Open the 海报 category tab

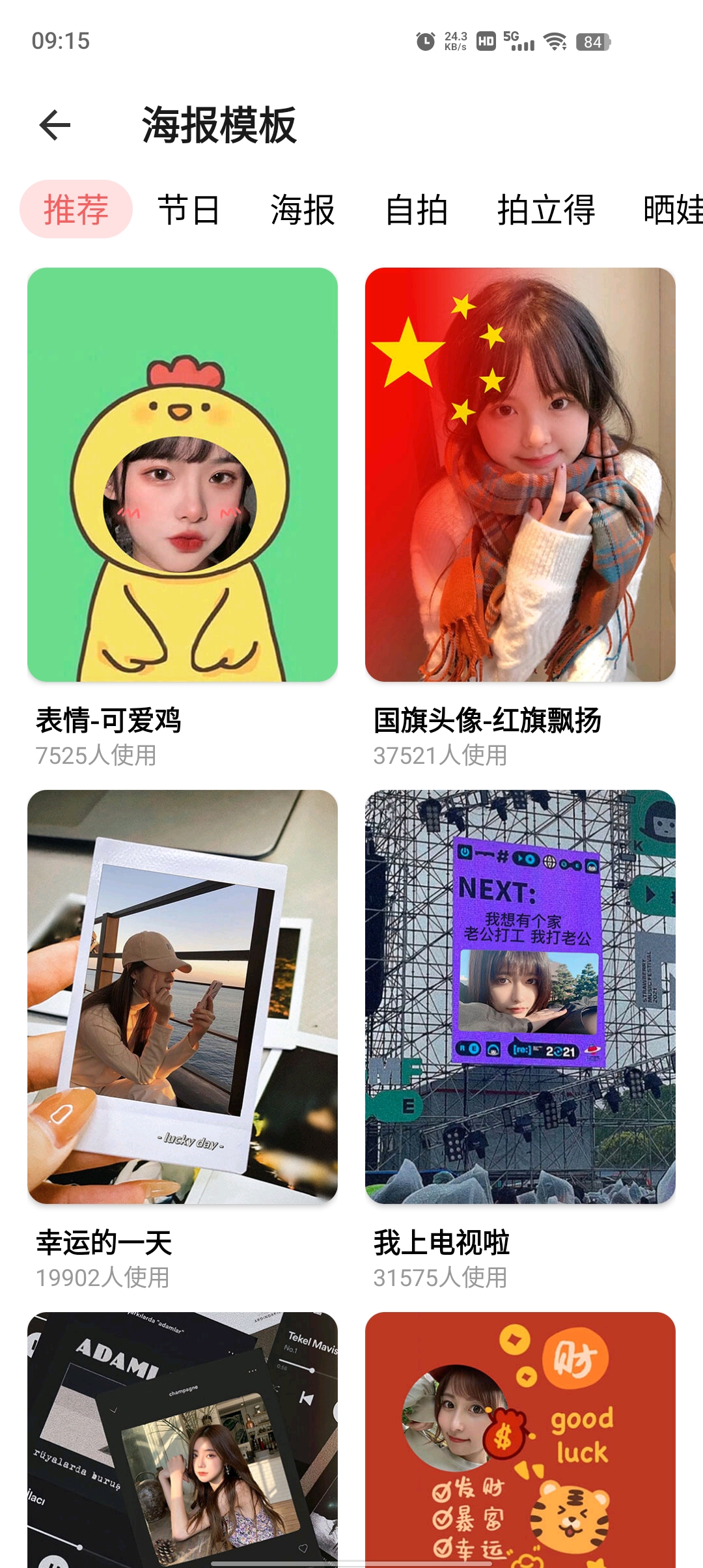pyautogui.click(x=303, y=210)
